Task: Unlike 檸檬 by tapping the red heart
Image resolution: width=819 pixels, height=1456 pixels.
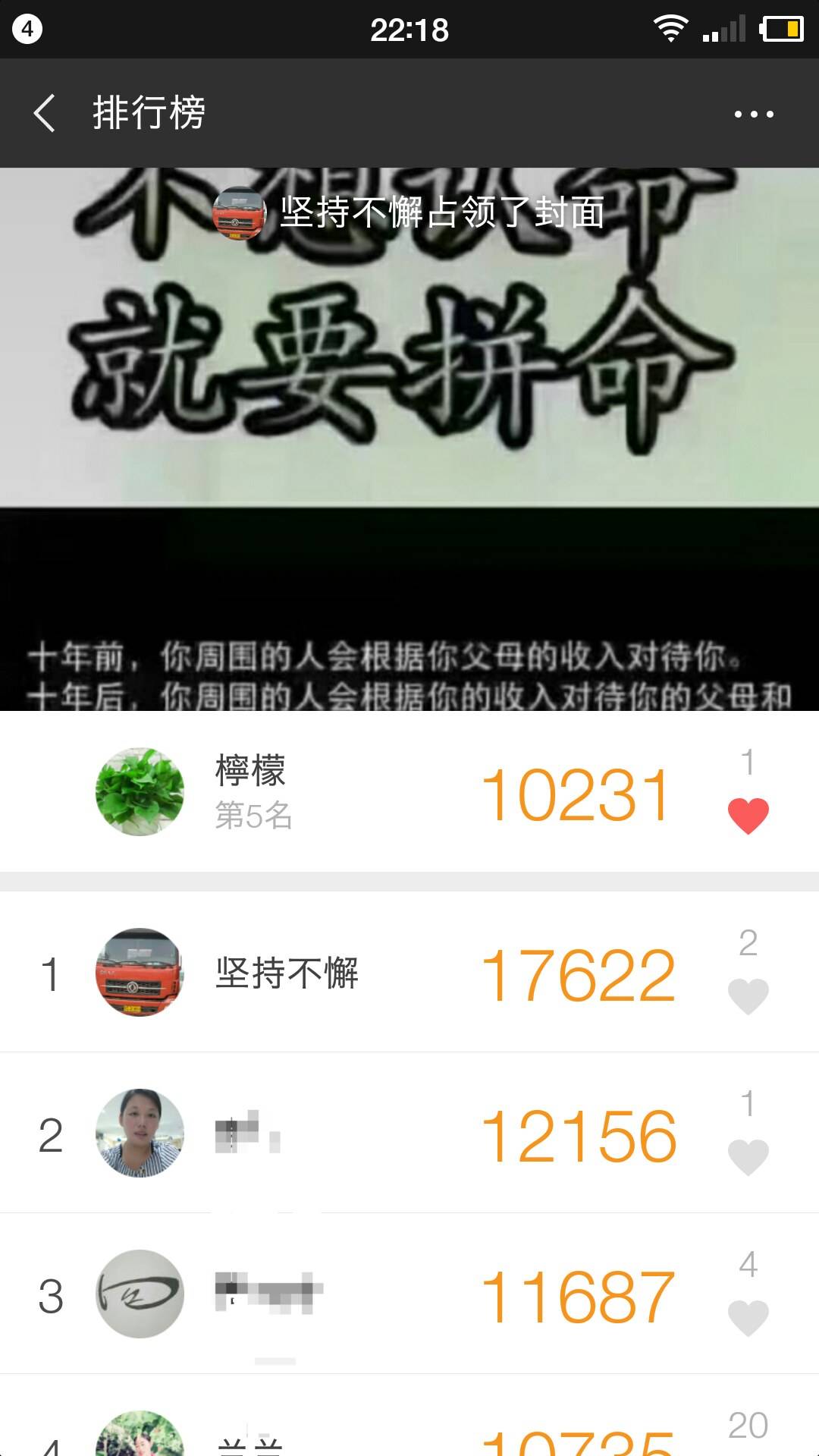Action: point(748,812)
